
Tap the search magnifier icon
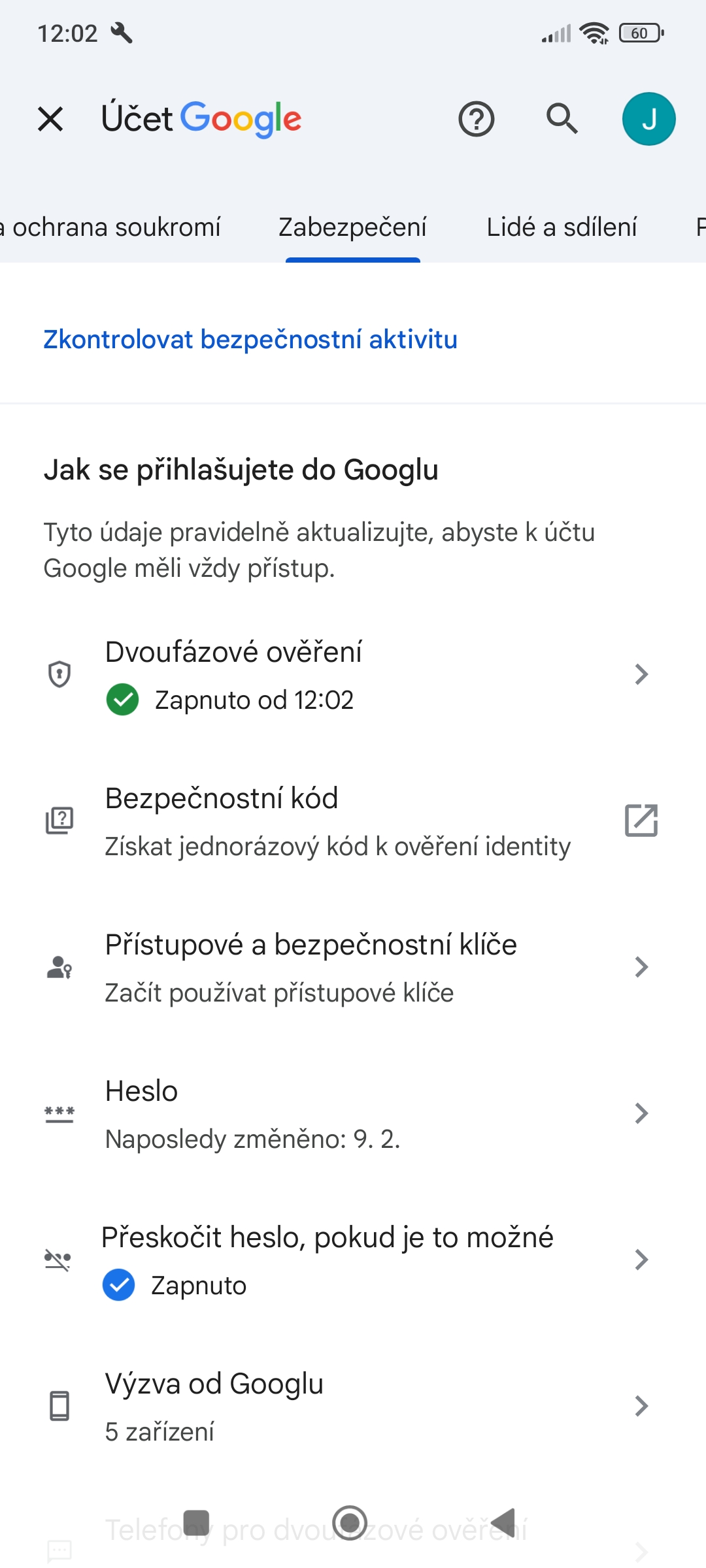tap(562, 119)
